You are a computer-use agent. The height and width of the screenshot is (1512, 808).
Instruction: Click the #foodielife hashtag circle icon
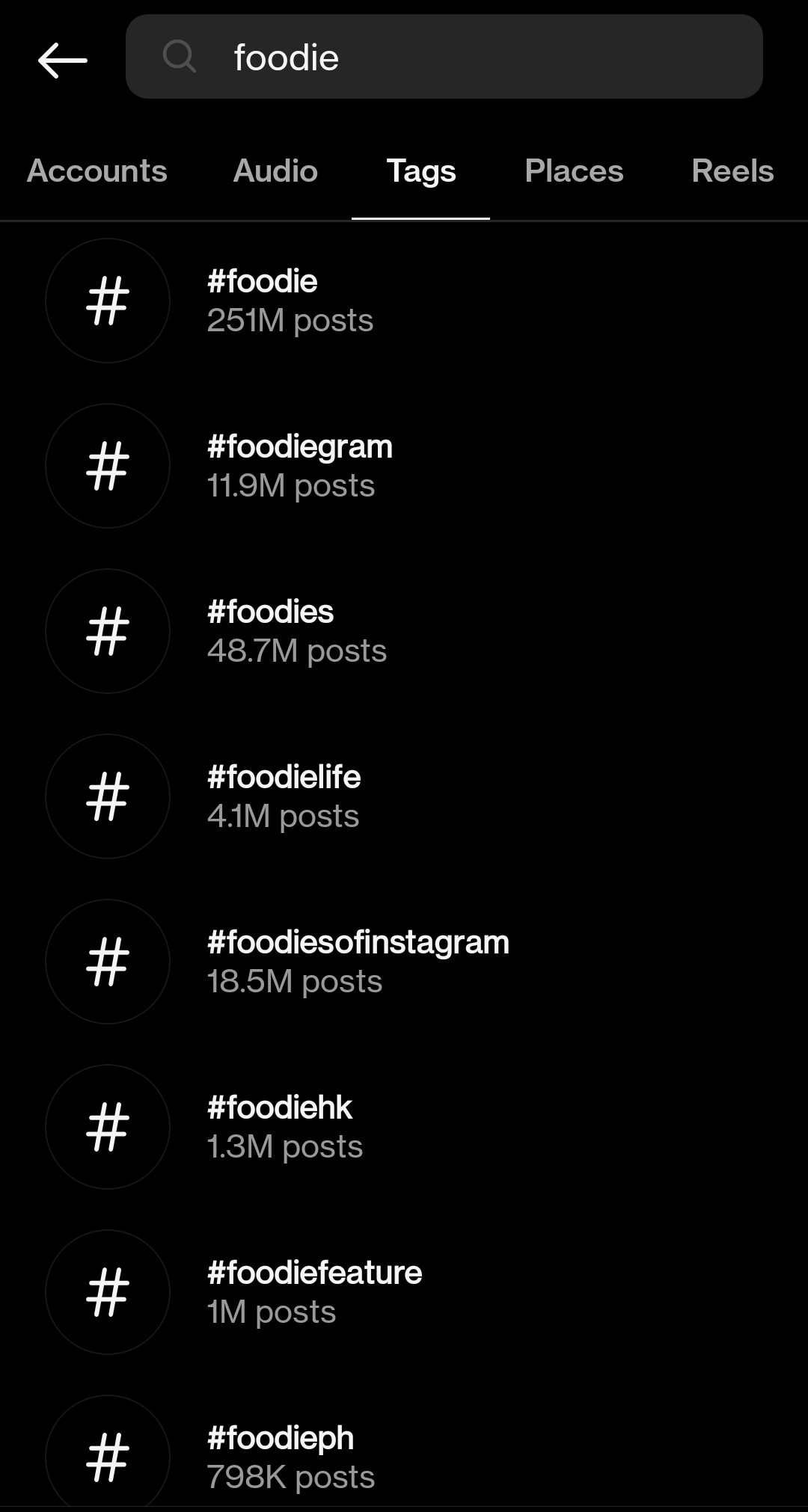[108, 796]
